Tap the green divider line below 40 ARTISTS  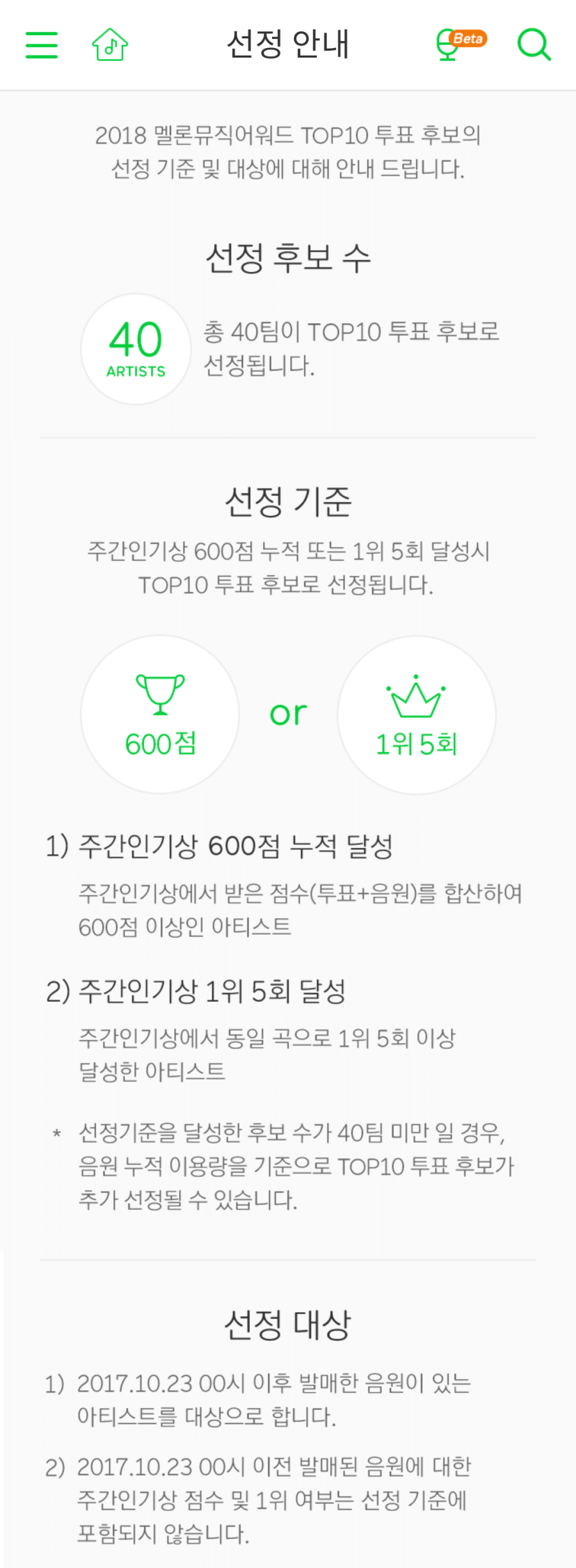[288, 436]
